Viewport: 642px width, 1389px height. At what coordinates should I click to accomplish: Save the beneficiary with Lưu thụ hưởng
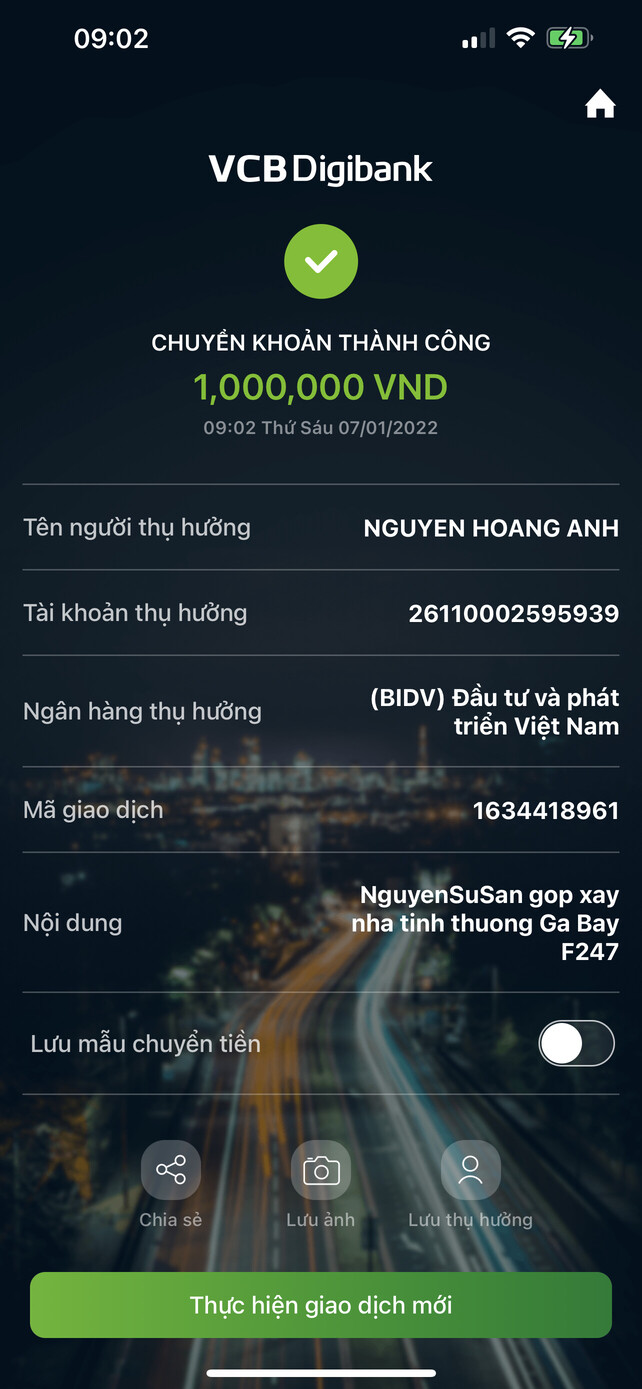470,1170
